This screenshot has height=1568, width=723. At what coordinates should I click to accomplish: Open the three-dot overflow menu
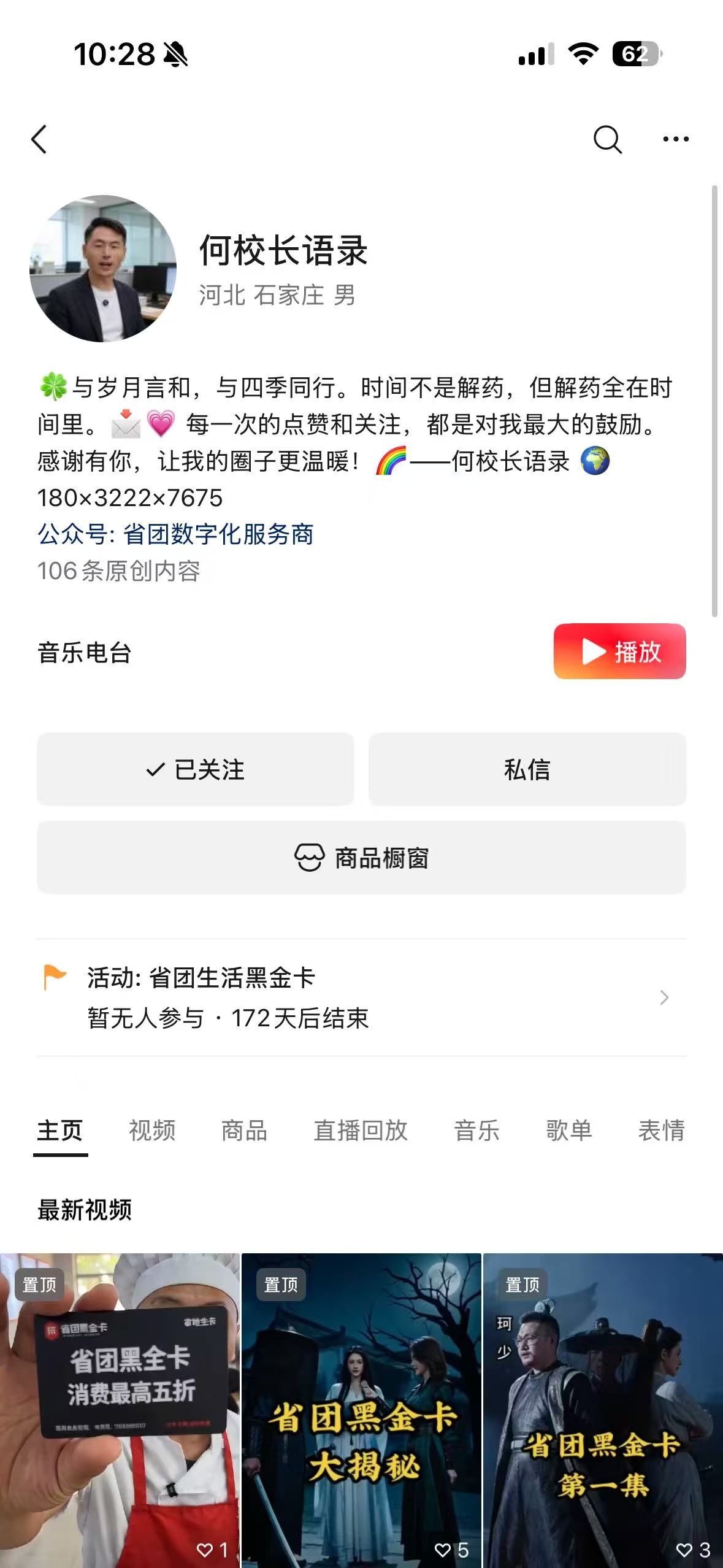[x=675, y=139]
